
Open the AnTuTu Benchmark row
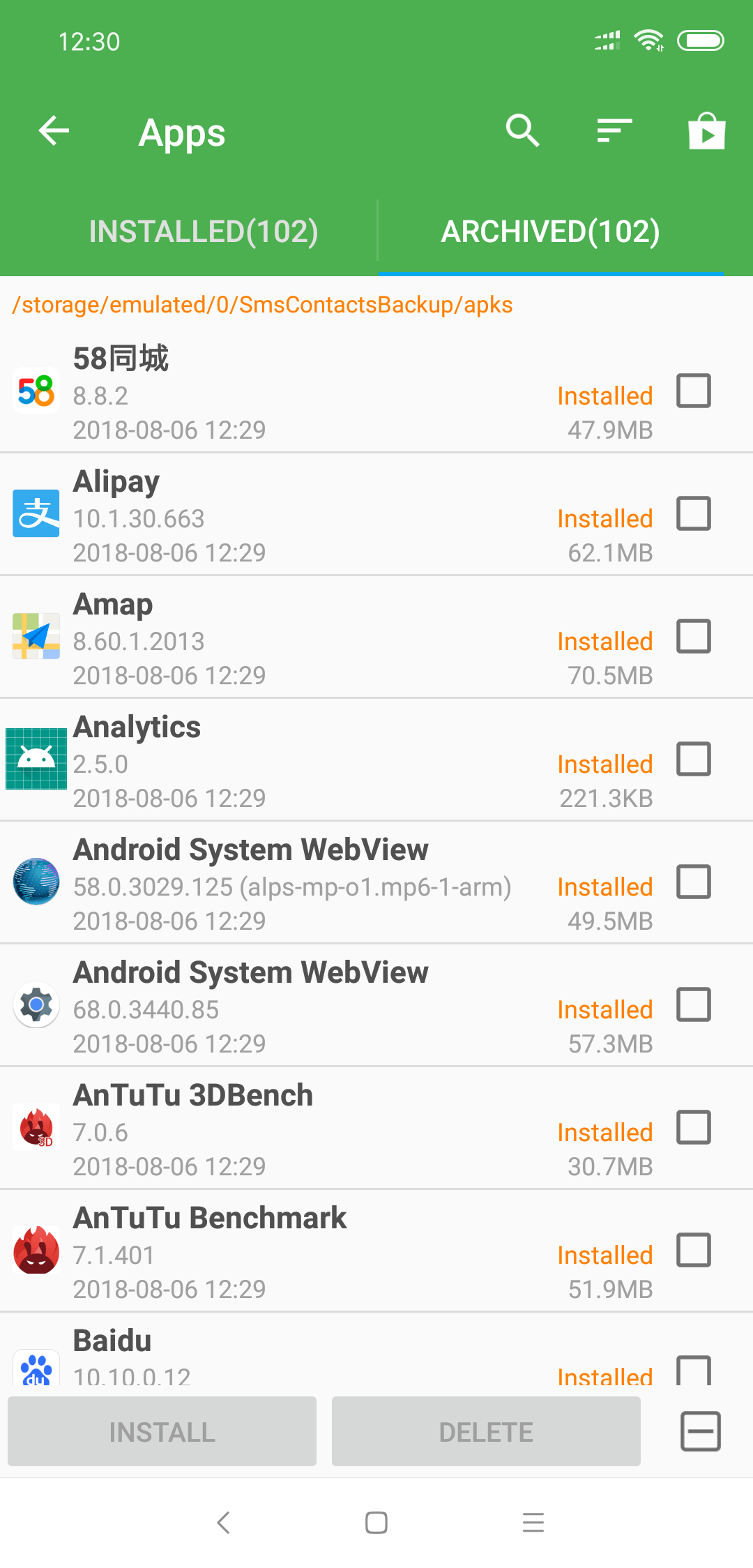(376, 1251)
